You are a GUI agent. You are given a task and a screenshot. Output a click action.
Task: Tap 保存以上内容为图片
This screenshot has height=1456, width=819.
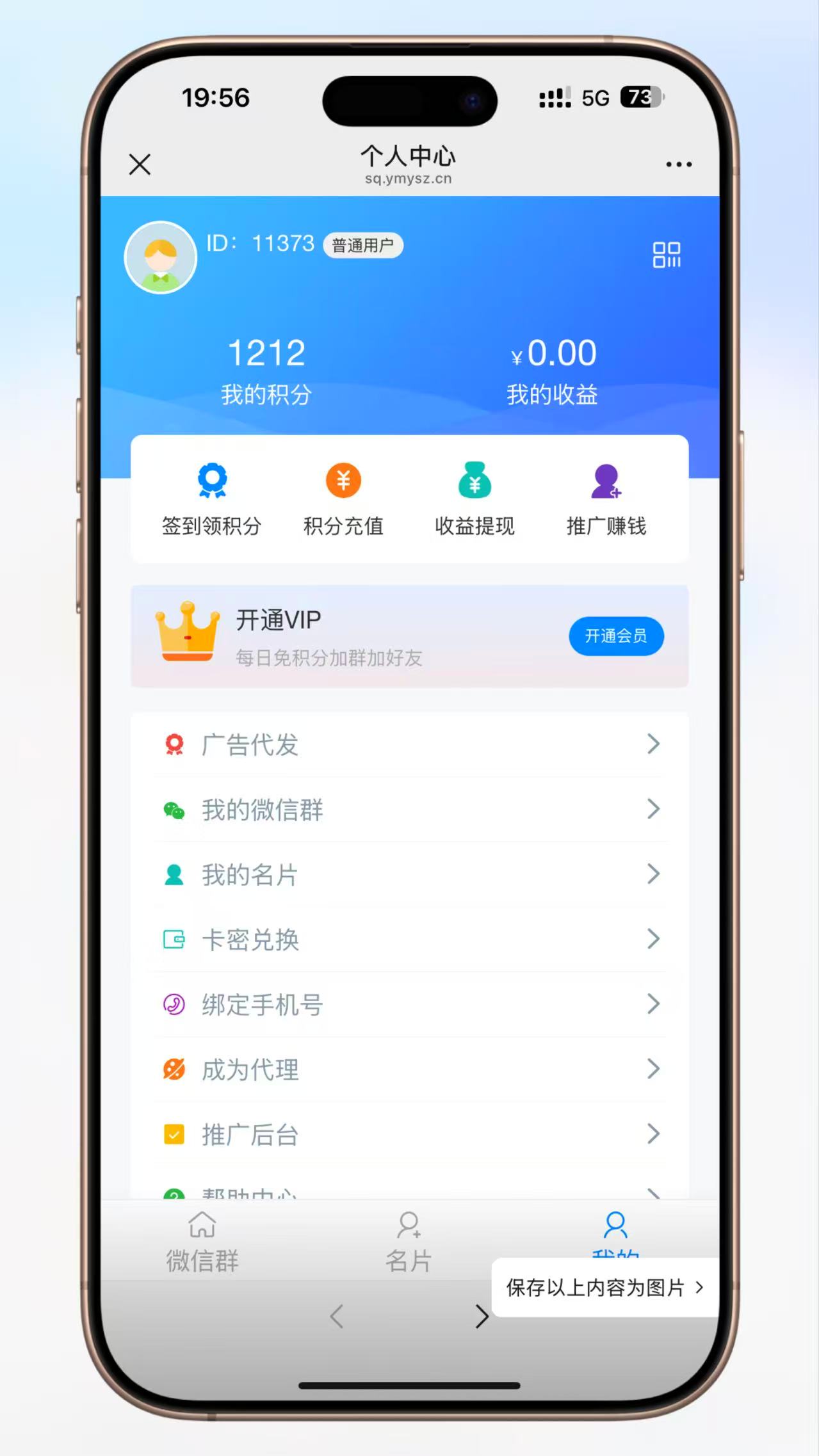point(604,1287)
